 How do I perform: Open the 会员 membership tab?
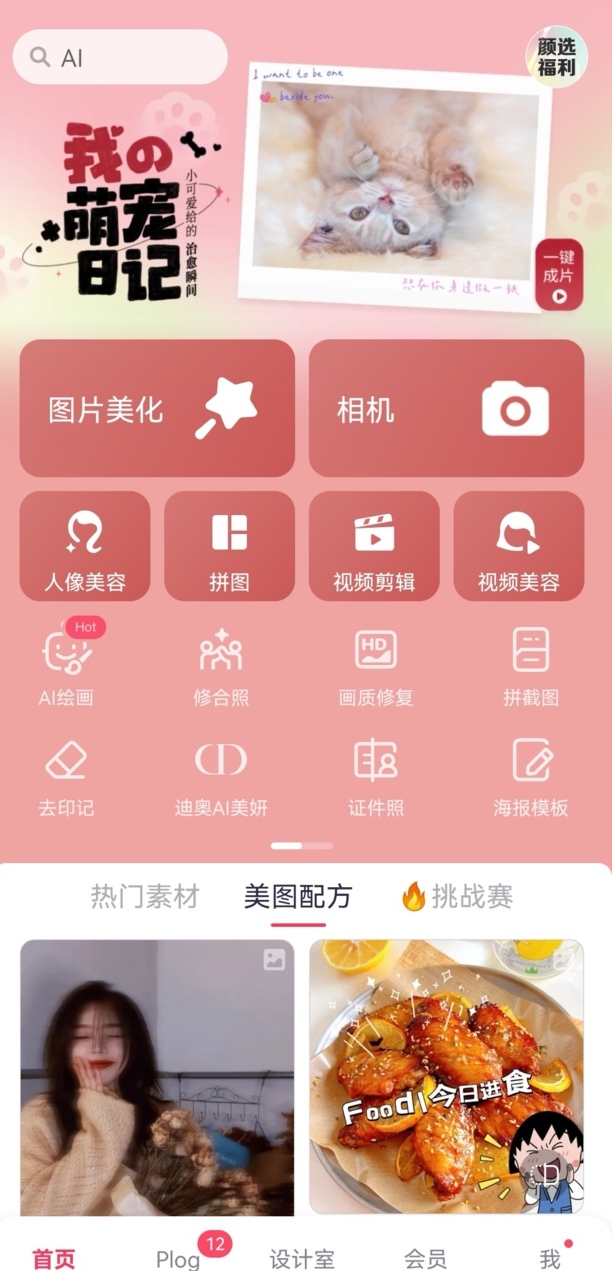[x=425, y=1258]
